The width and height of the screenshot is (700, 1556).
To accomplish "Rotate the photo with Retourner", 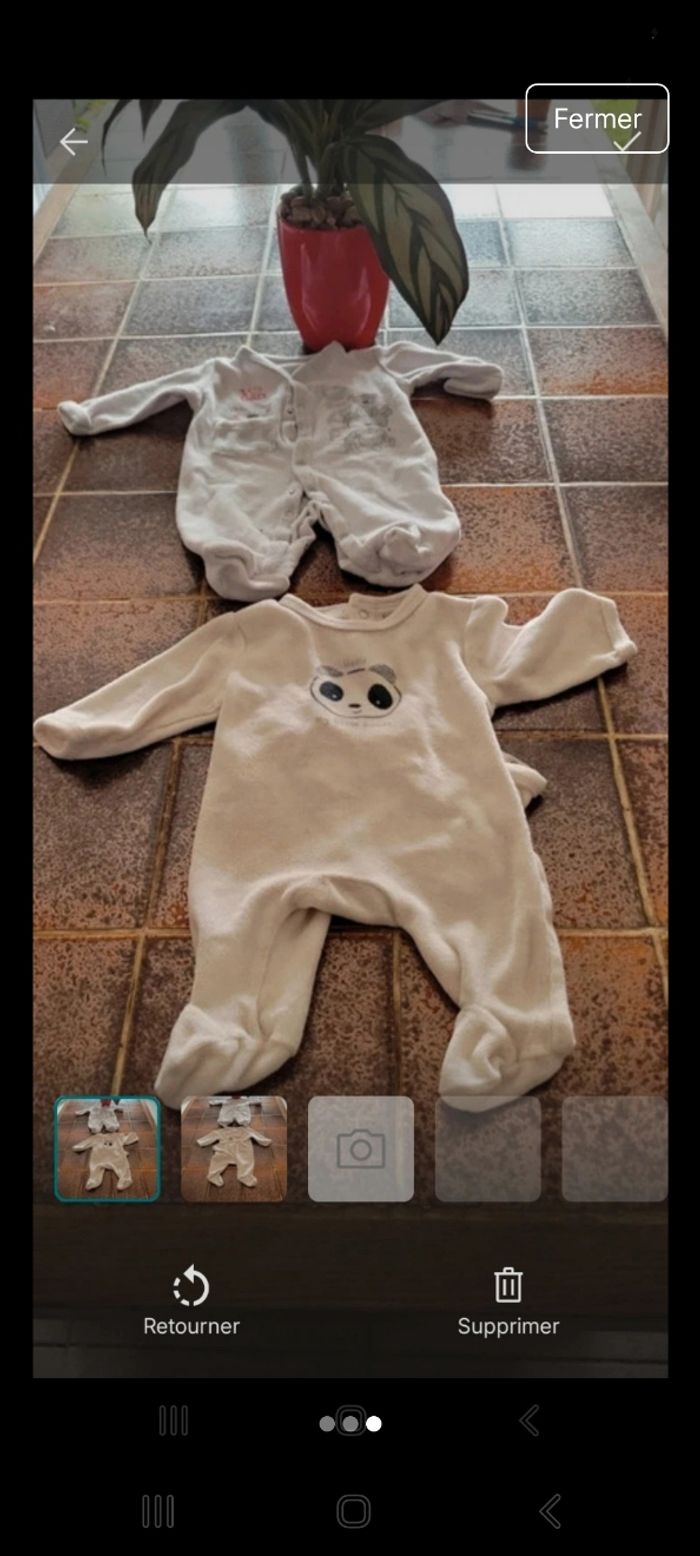I will pos(191,1301).
